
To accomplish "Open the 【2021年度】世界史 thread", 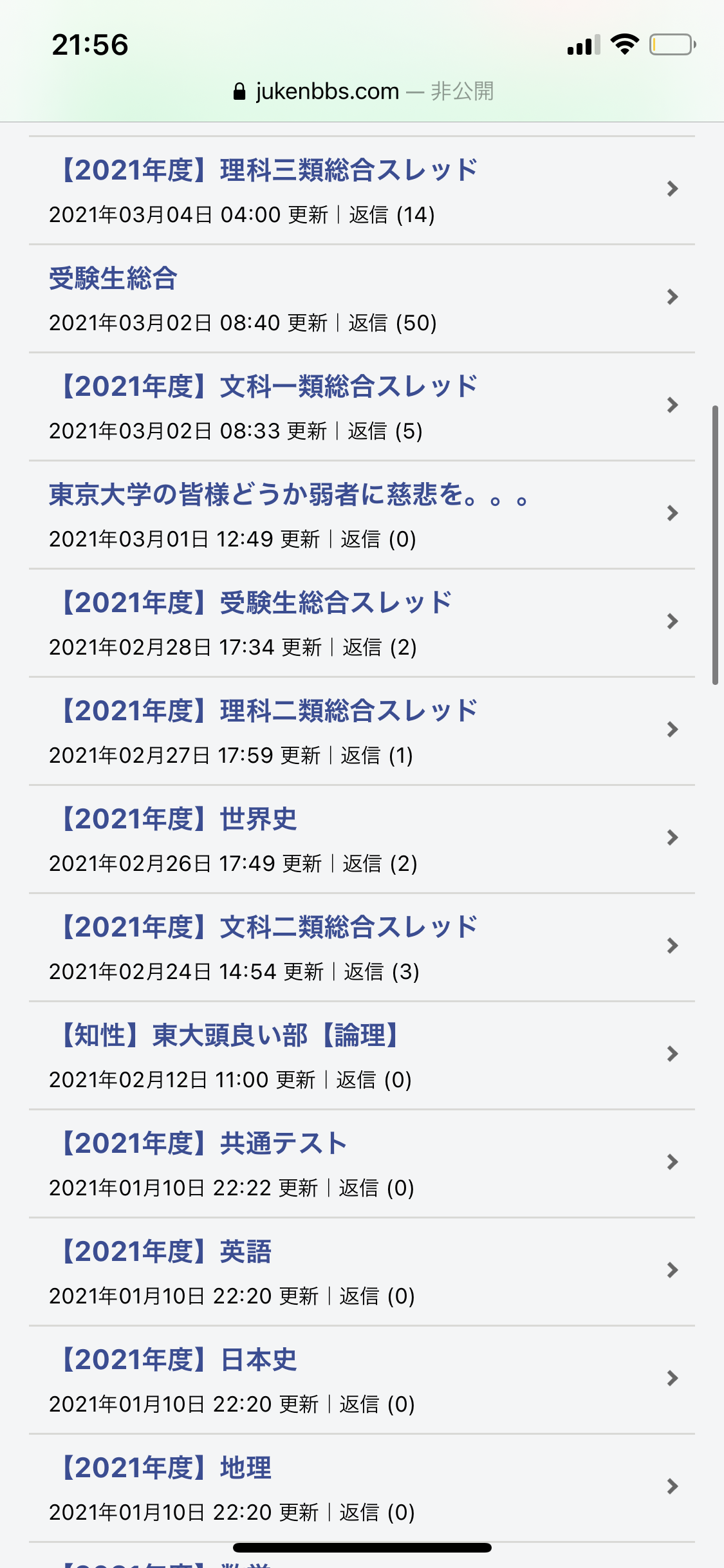I will pyautogui.click(x=179, y=819).
